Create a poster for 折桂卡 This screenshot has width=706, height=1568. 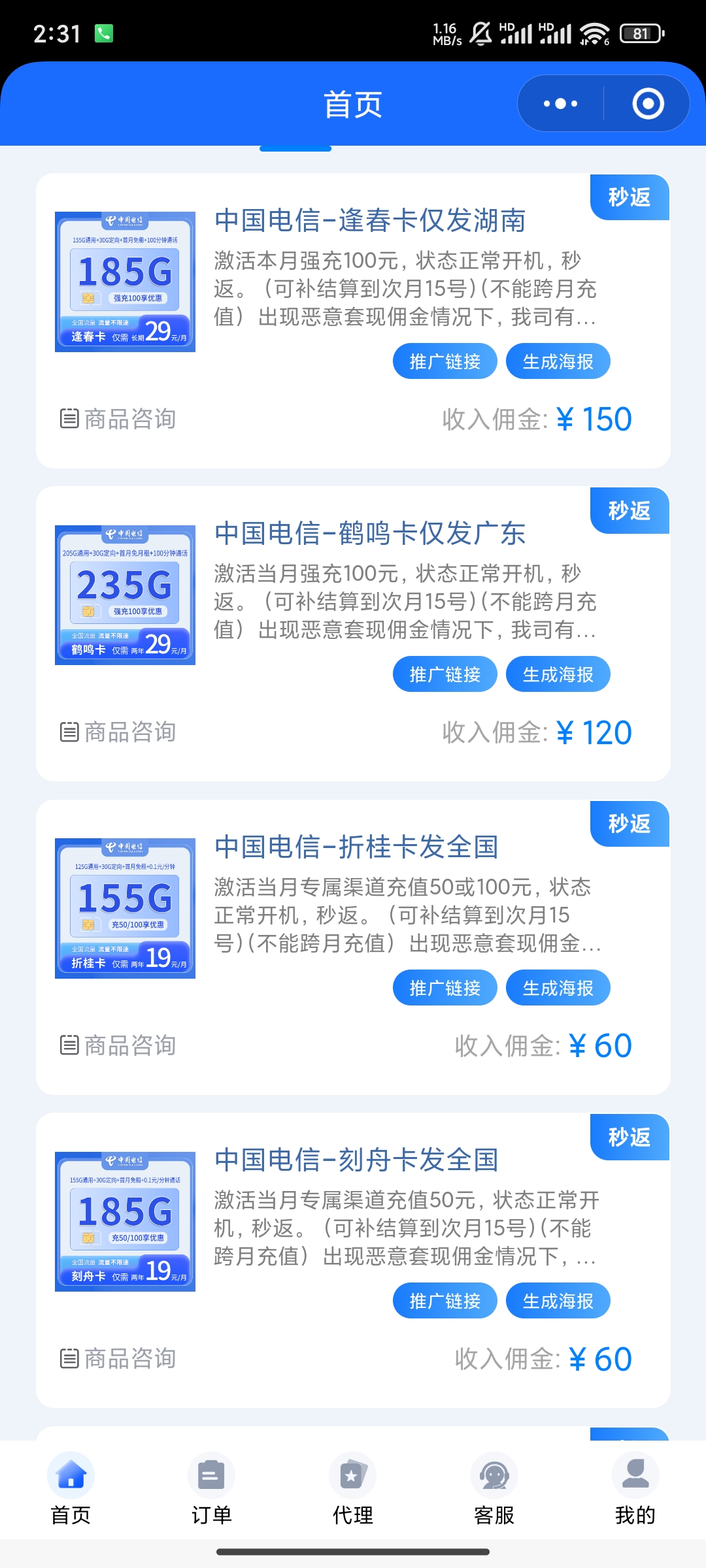(x=558, y=988)
